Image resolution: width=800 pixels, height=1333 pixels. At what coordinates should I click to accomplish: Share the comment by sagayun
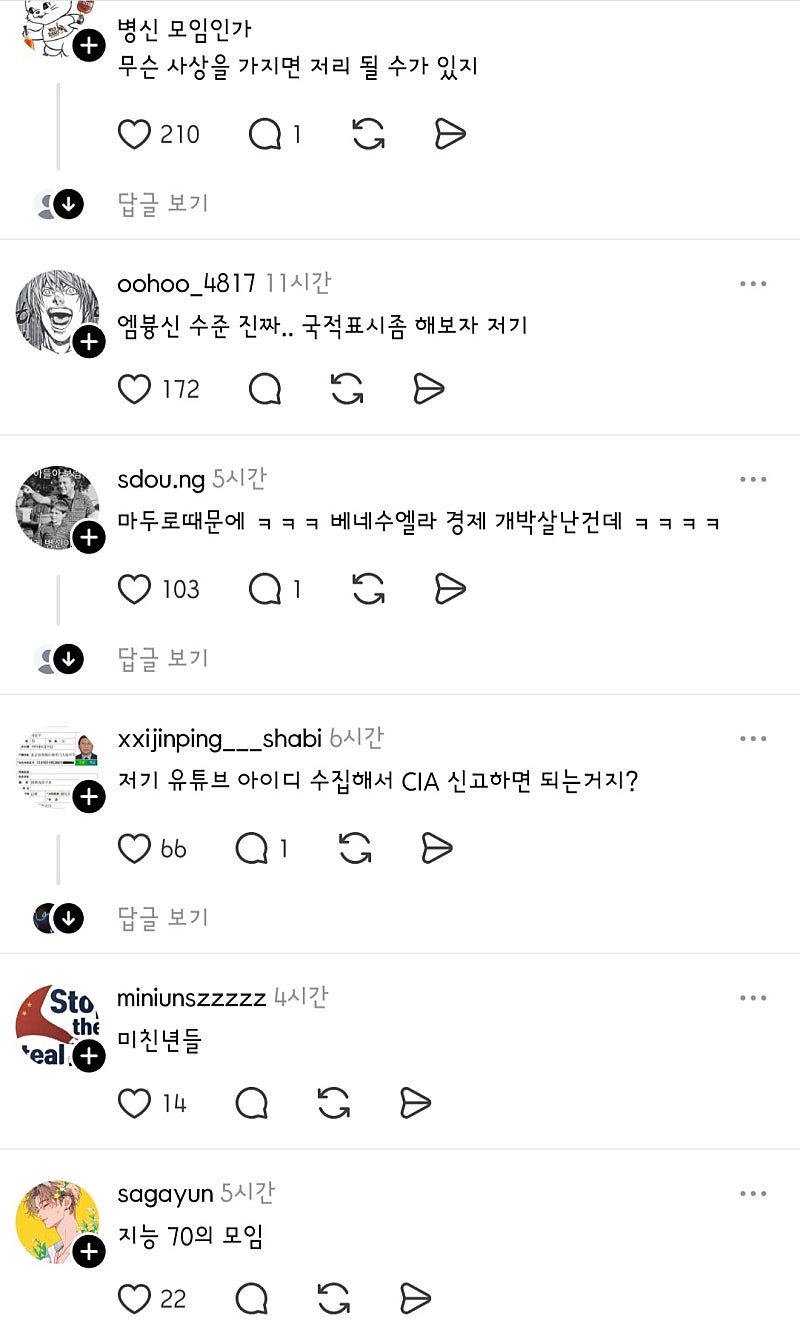point(416,1299)
